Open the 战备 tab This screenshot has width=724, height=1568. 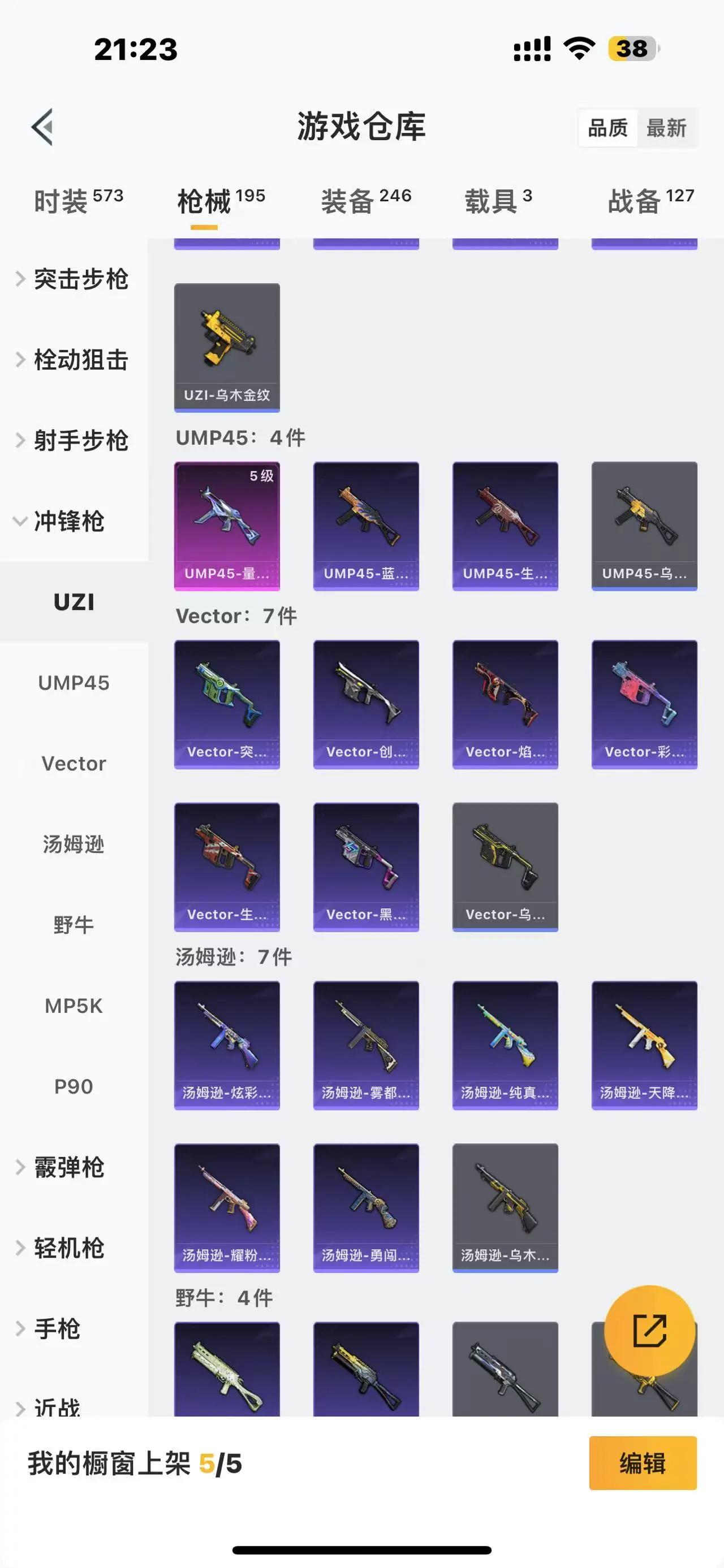650,201
